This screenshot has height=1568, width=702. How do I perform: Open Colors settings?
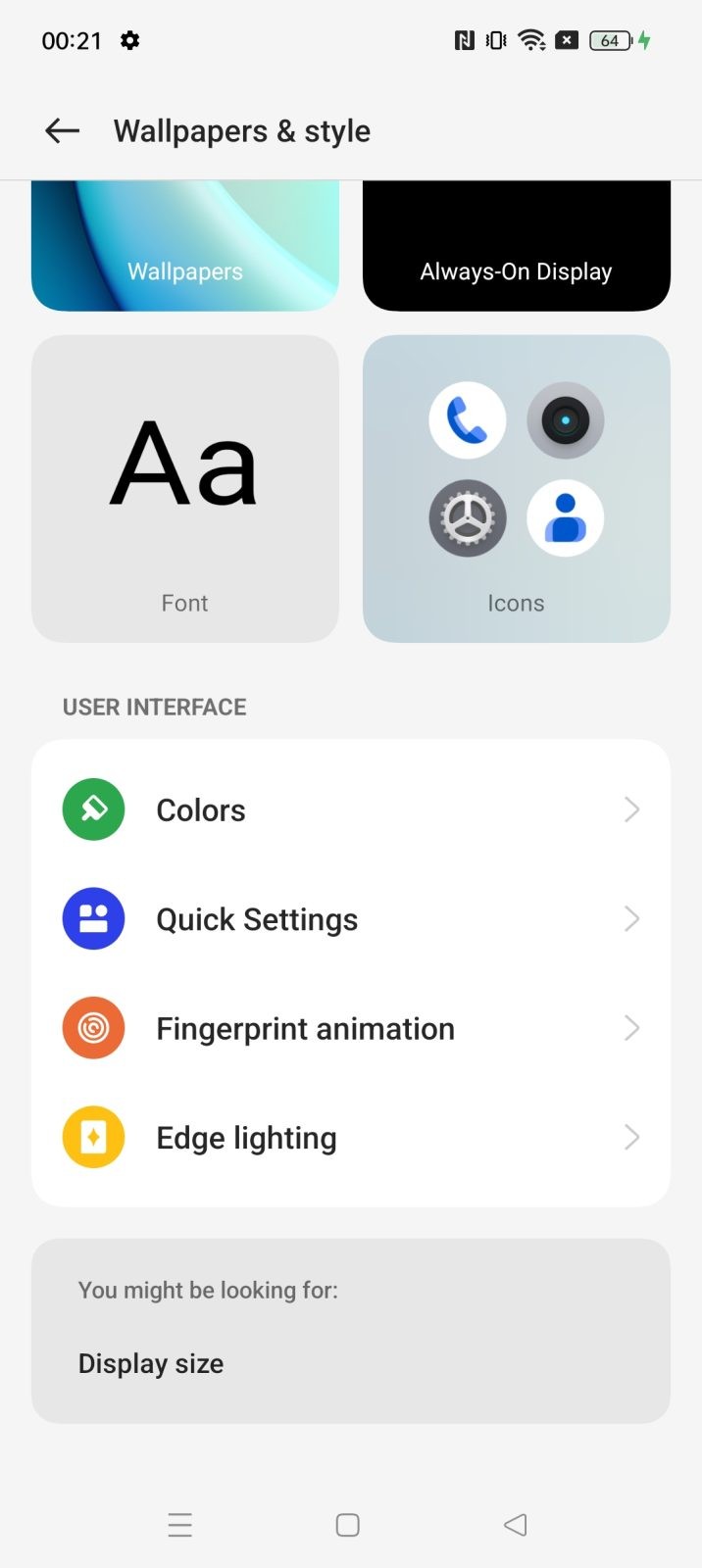[351, 809]
